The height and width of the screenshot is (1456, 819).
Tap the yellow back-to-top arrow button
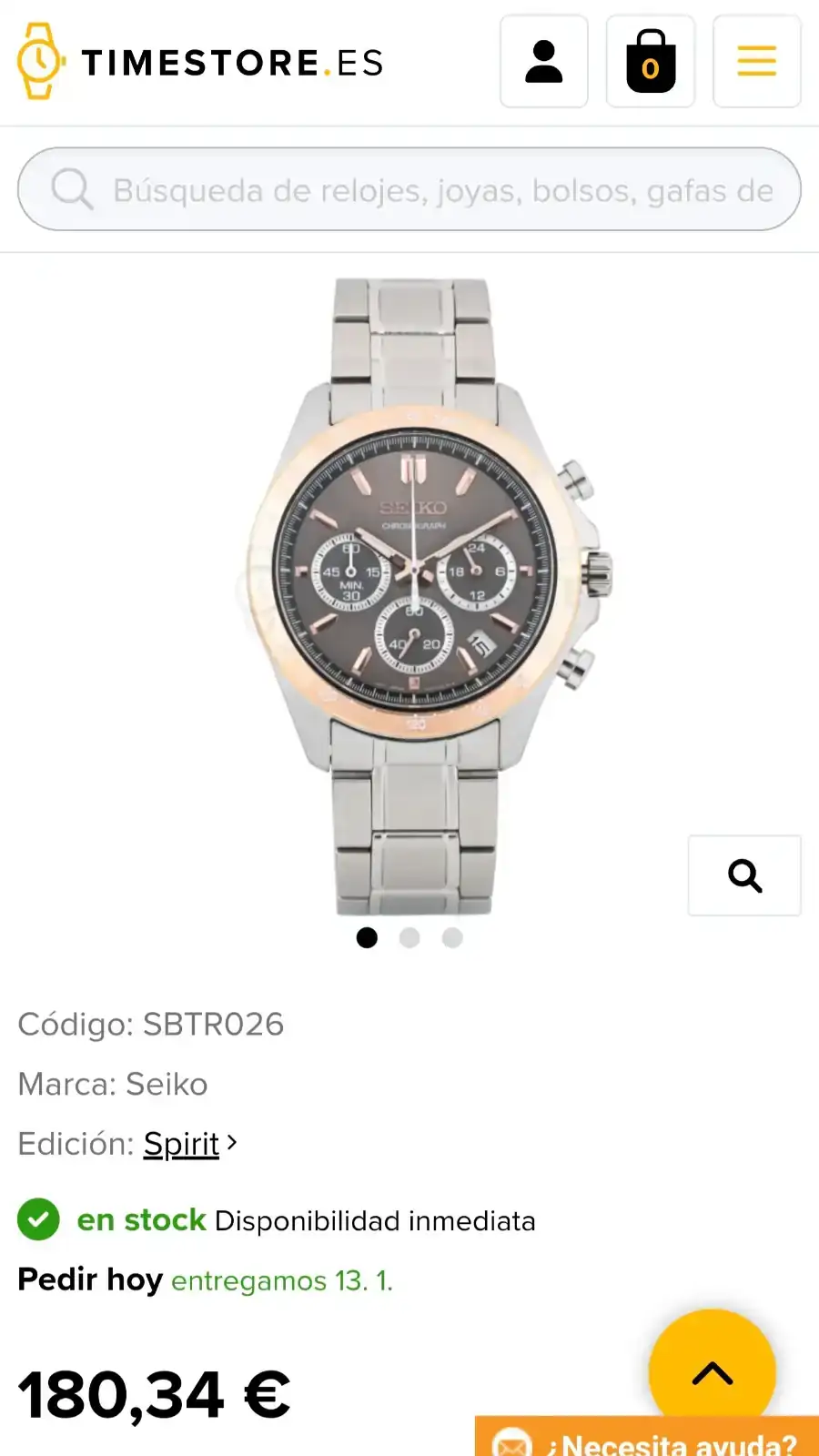[x=712, y=1371]
